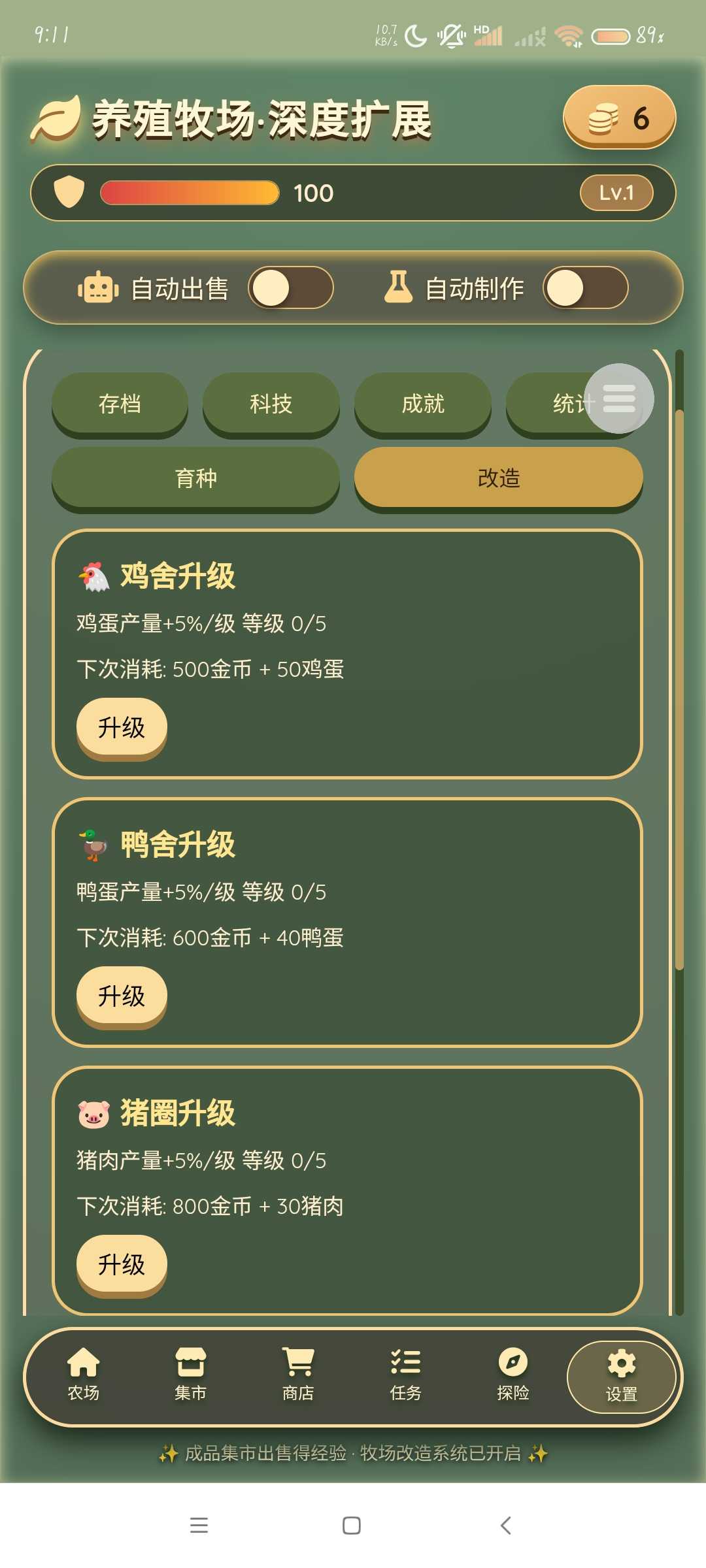The image size is (706, 1568).
Task: Open the 探险 tab
Action: coord(513,1375)
